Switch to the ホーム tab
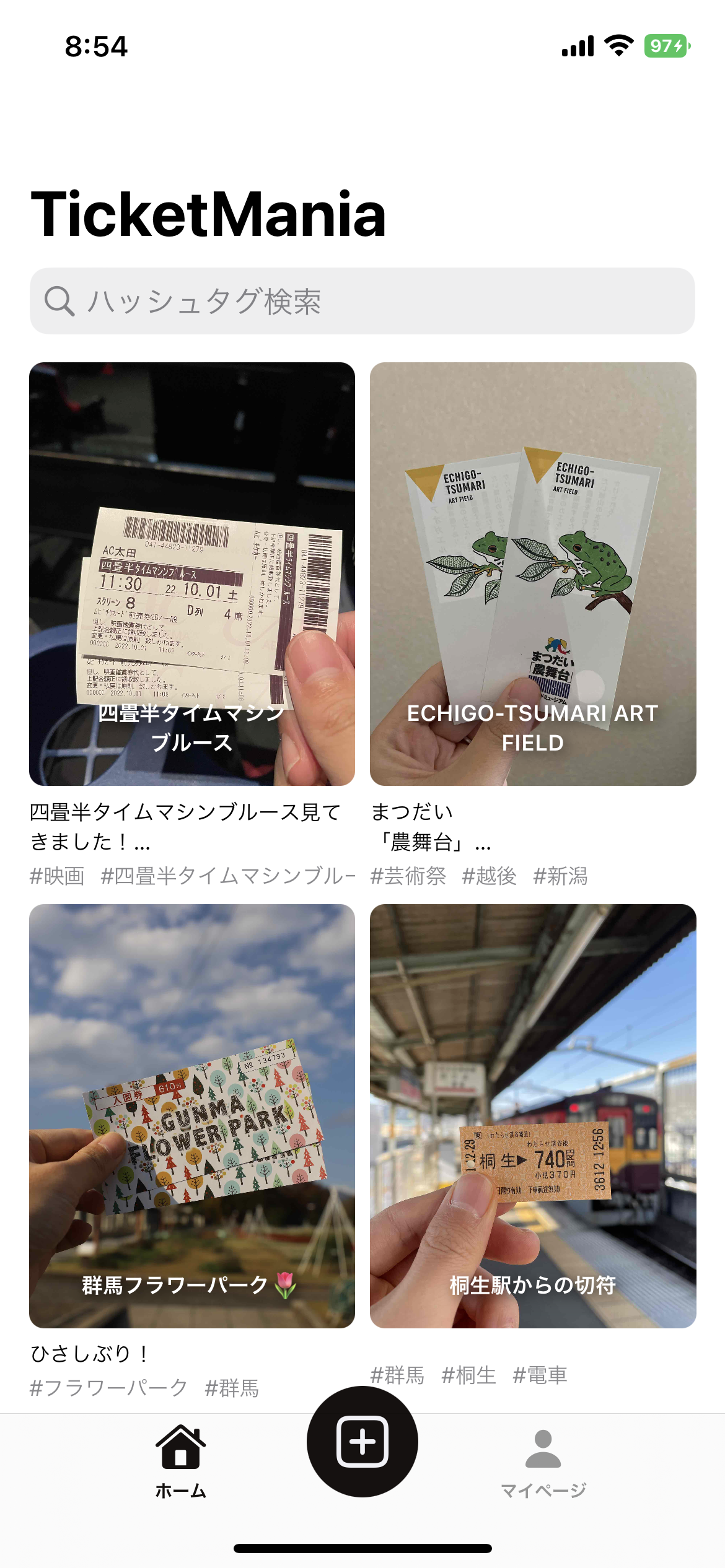725x1568 pixels. 180,1461
